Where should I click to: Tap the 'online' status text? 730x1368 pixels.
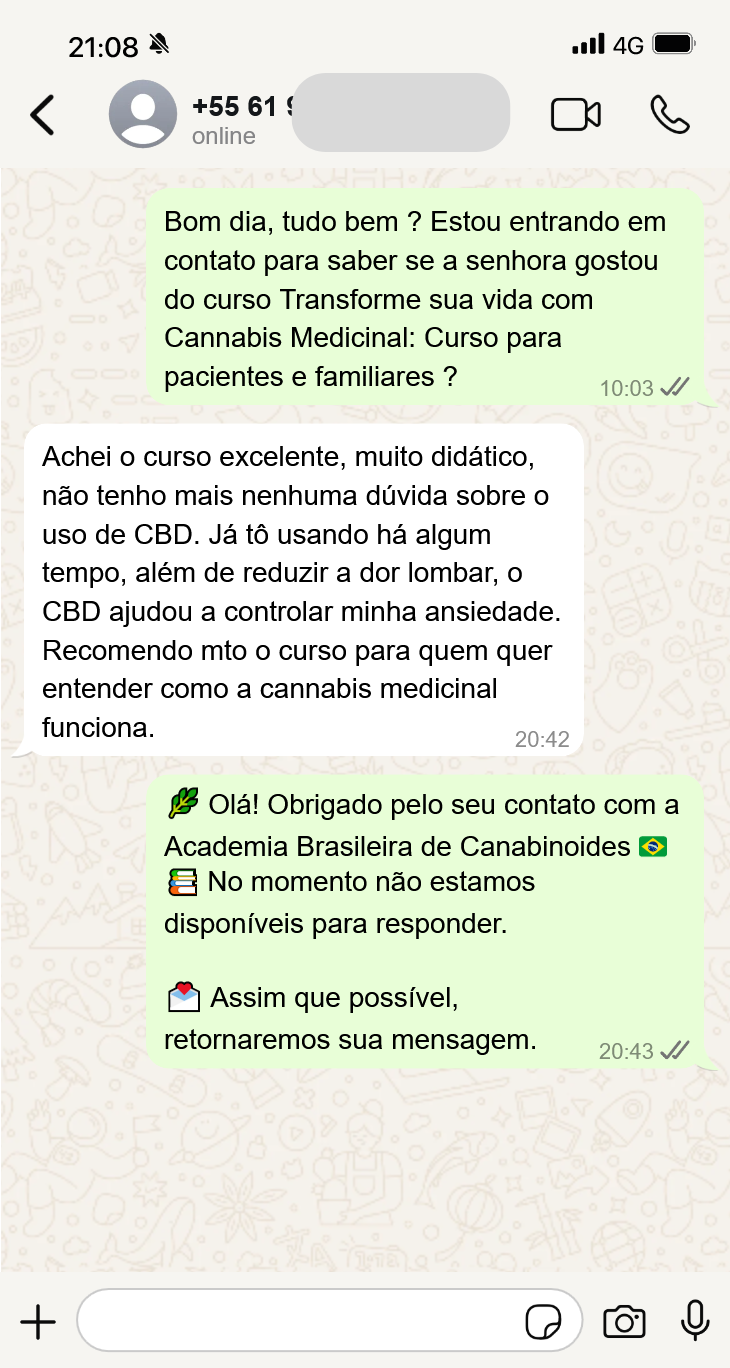coord(222,136)
